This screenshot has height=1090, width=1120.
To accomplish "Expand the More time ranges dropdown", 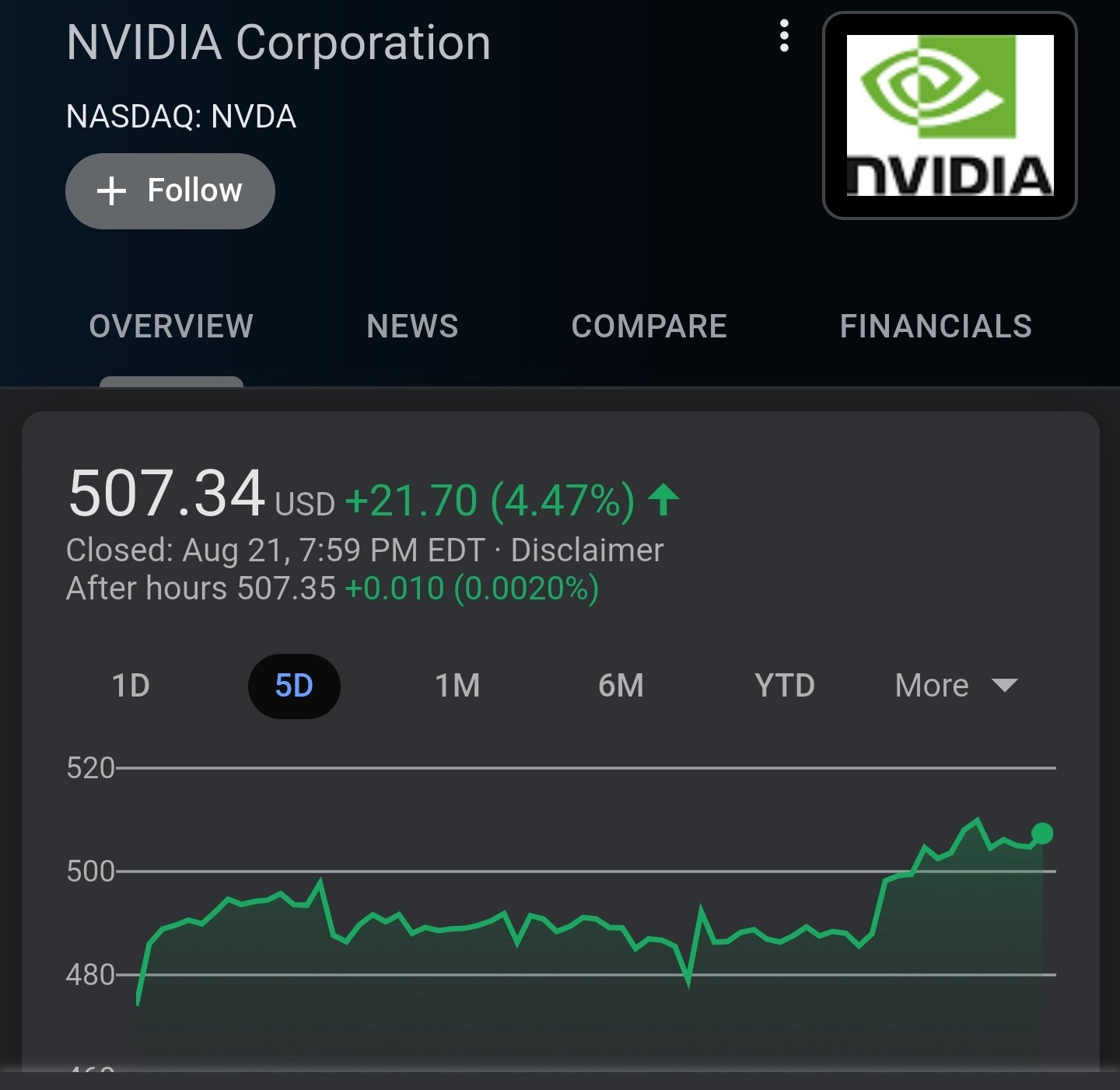I will click(956, 686).
